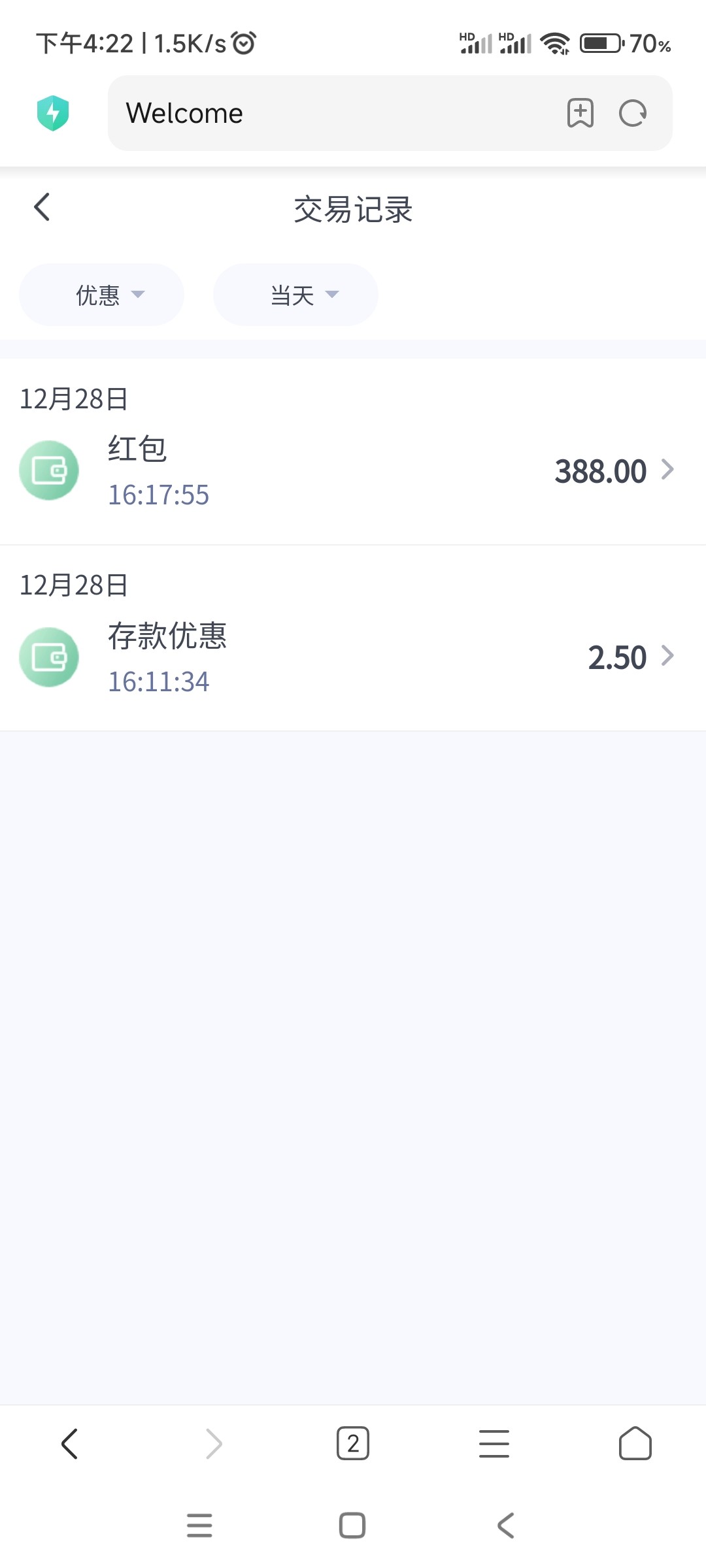Image resolution: width=706 pixels, height=1568 pixels.
Task: Open the browser shield security icon
Action: click(x=53, y=113)
